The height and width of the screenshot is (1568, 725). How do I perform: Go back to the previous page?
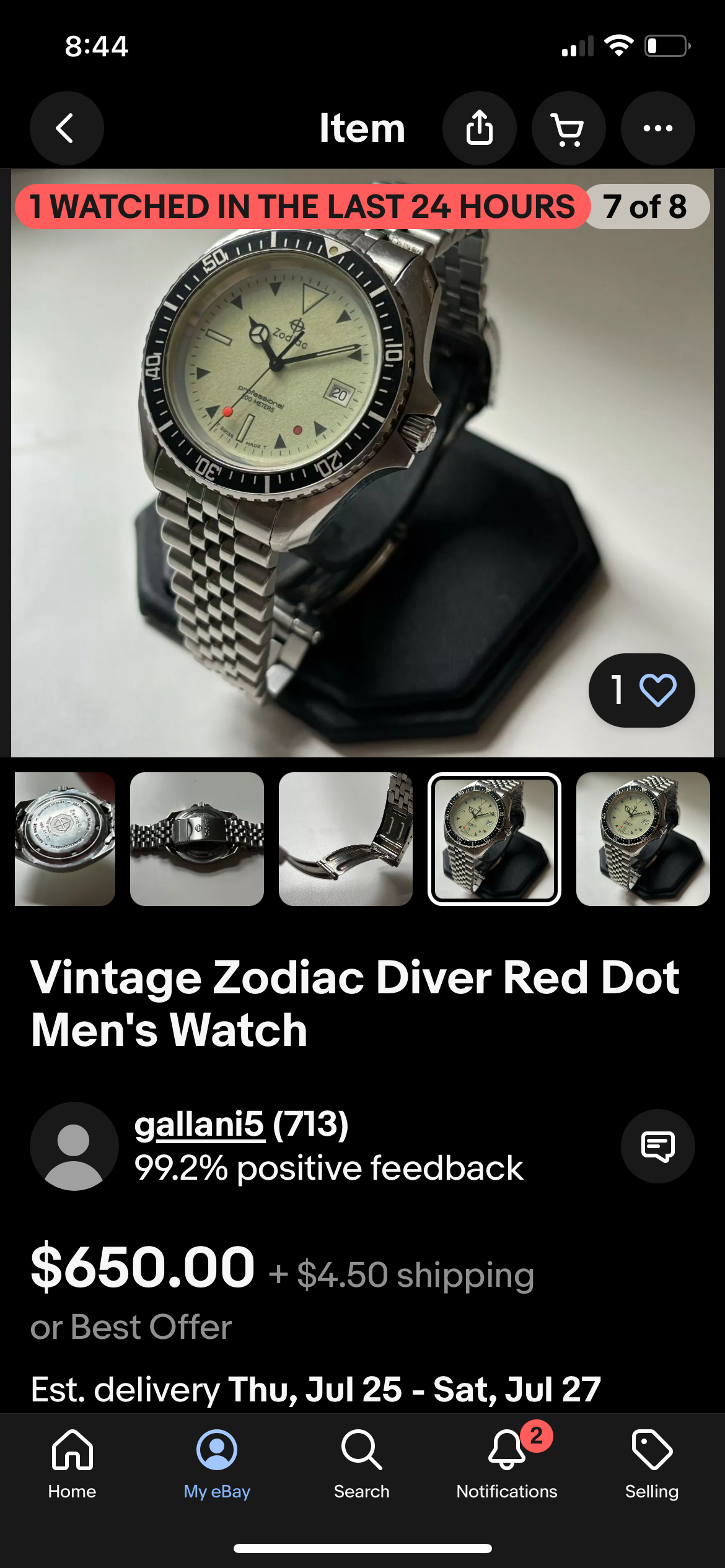[x=66, y=128]
